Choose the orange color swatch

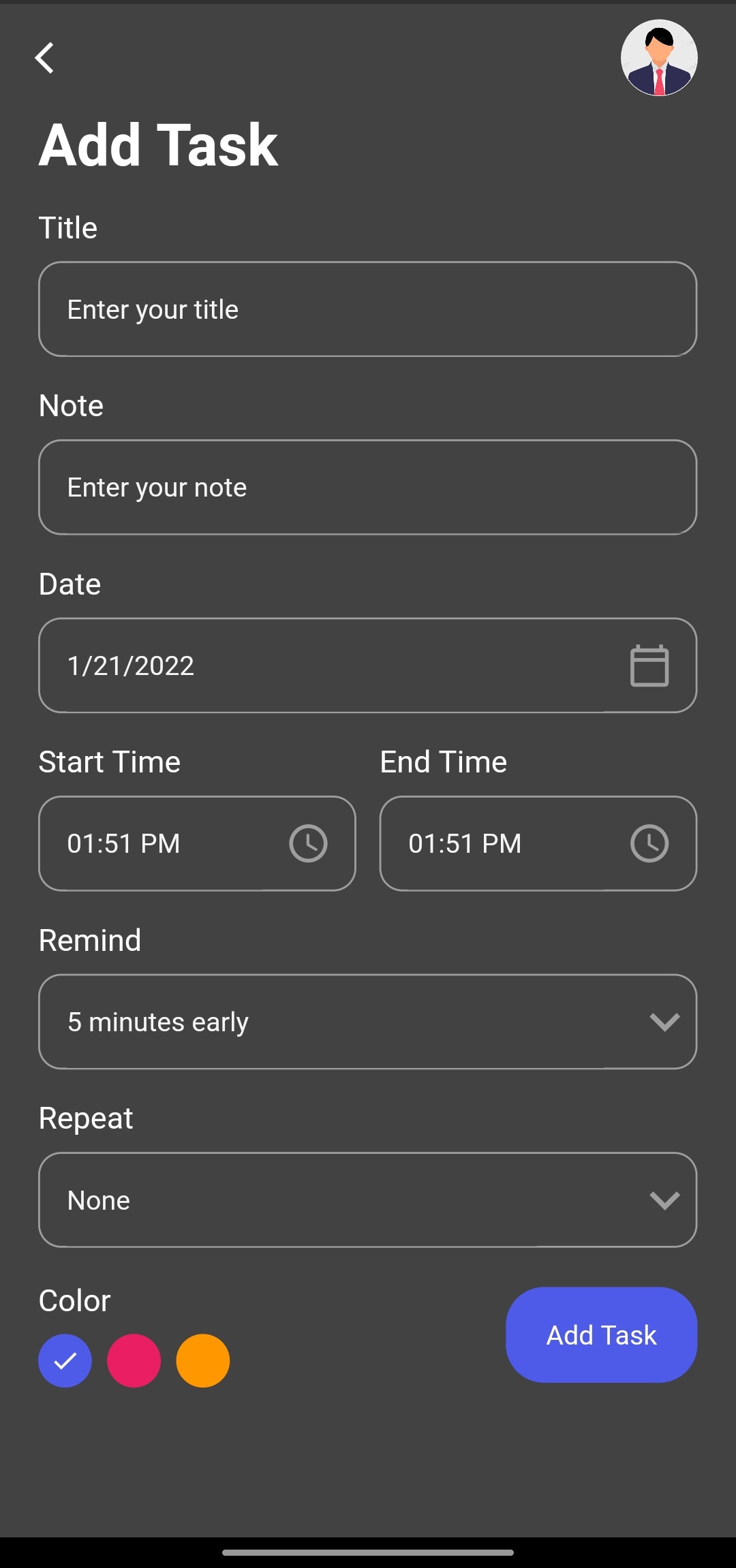[x=203, y=1360]
